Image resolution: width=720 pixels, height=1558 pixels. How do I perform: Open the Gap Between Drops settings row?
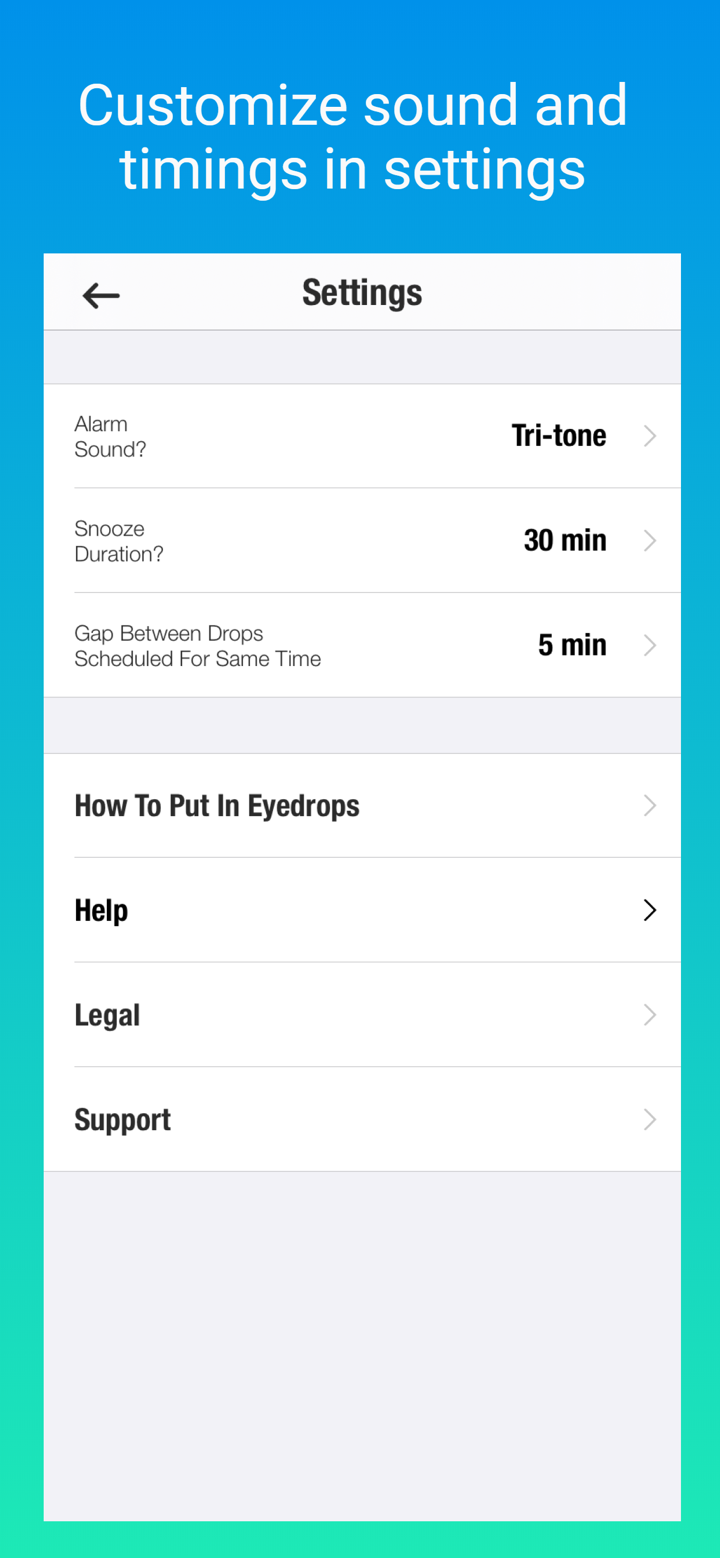pyautogui.click(x=360, y=645)
